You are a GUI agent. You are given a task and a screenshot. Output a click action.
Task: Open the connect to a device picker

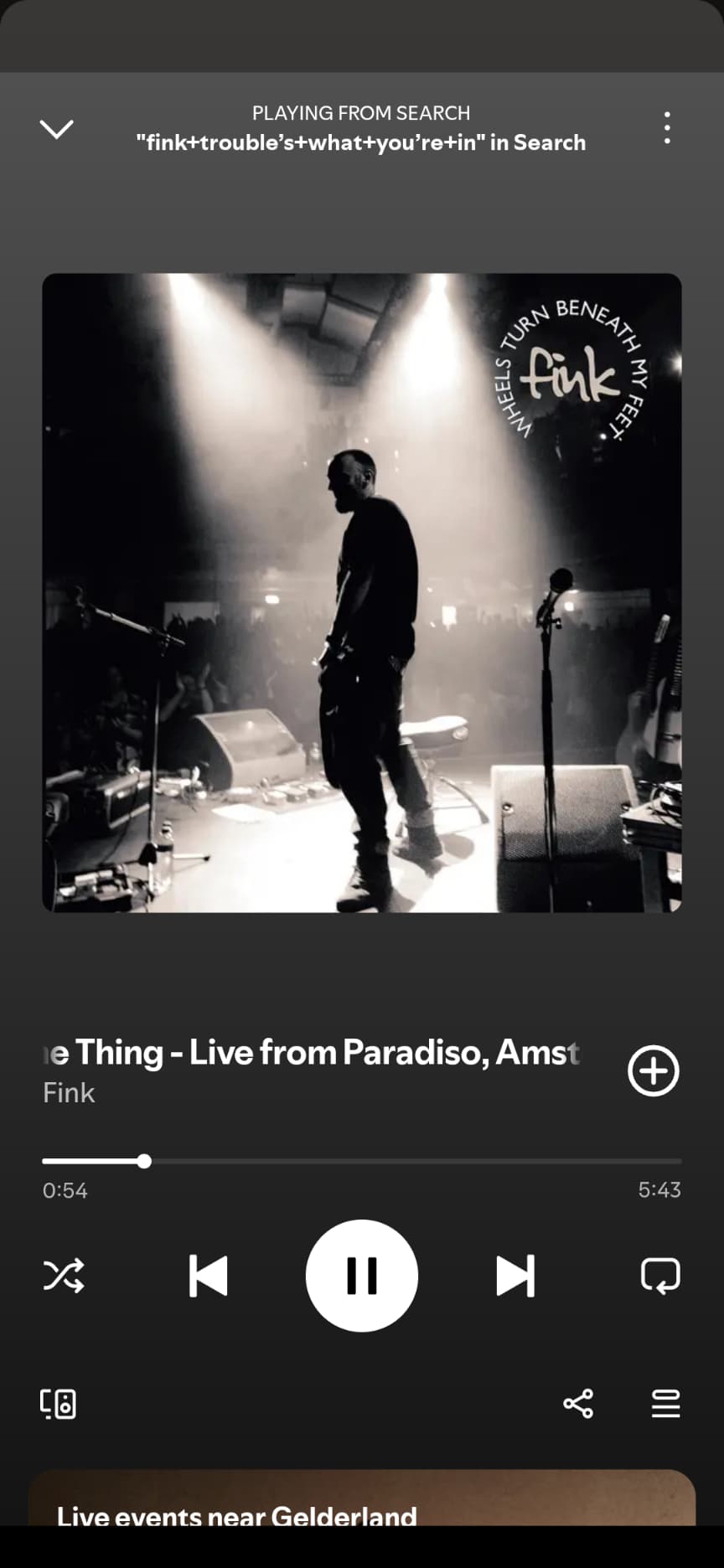(x=59, y=1404)
